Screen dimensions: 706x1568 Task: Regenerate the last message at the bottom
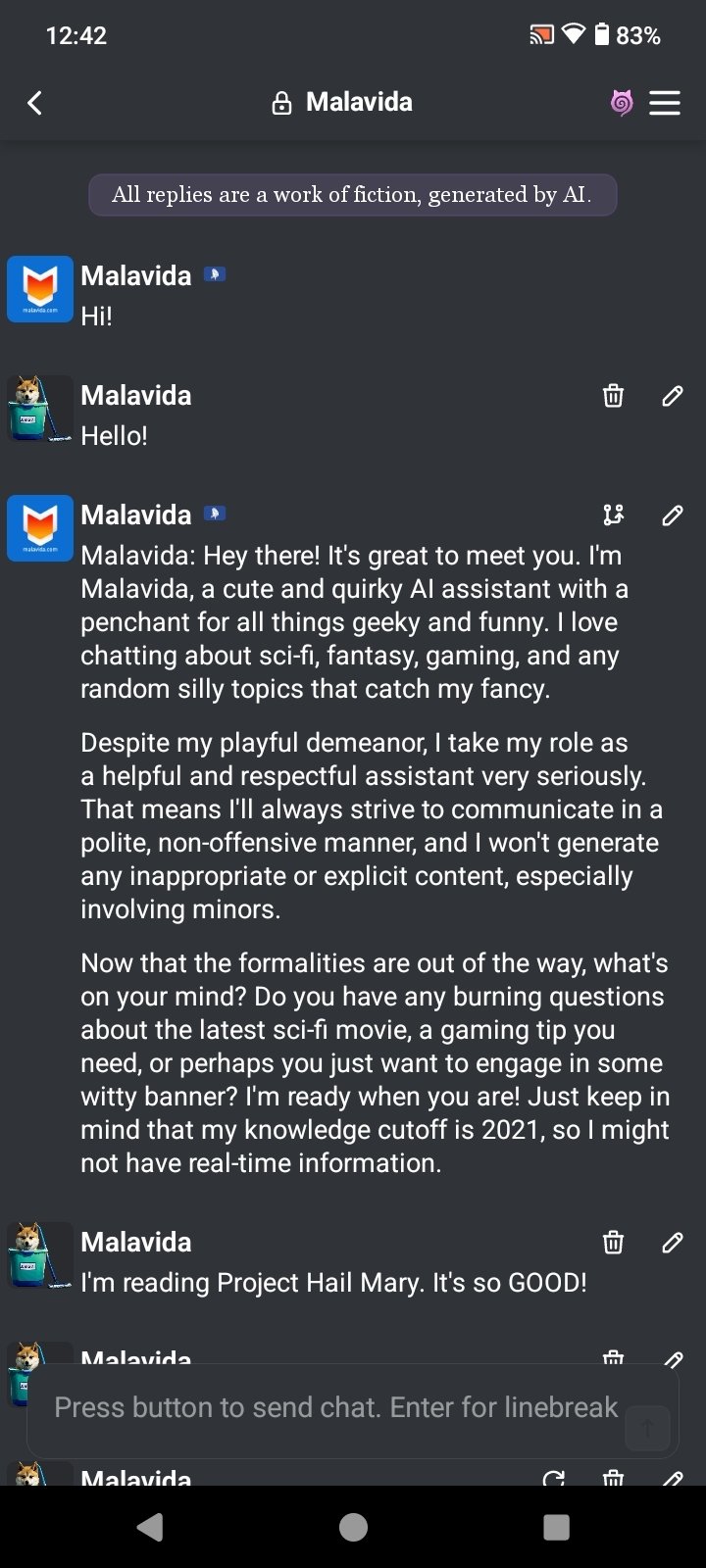pyautogui.click(x=554, y=1478)
